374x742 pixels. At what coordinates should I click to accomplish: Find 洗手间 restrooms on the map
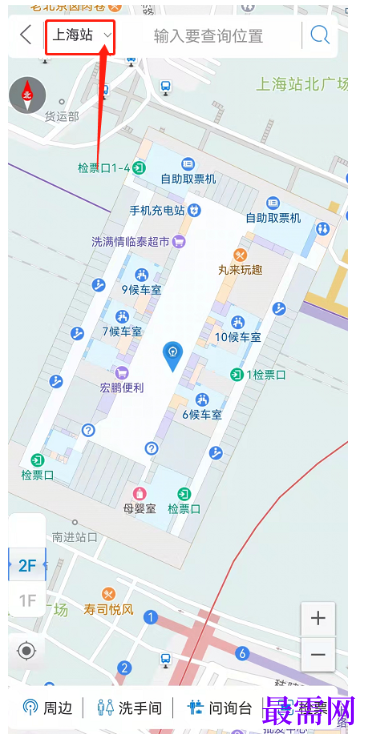pos(129,708)
